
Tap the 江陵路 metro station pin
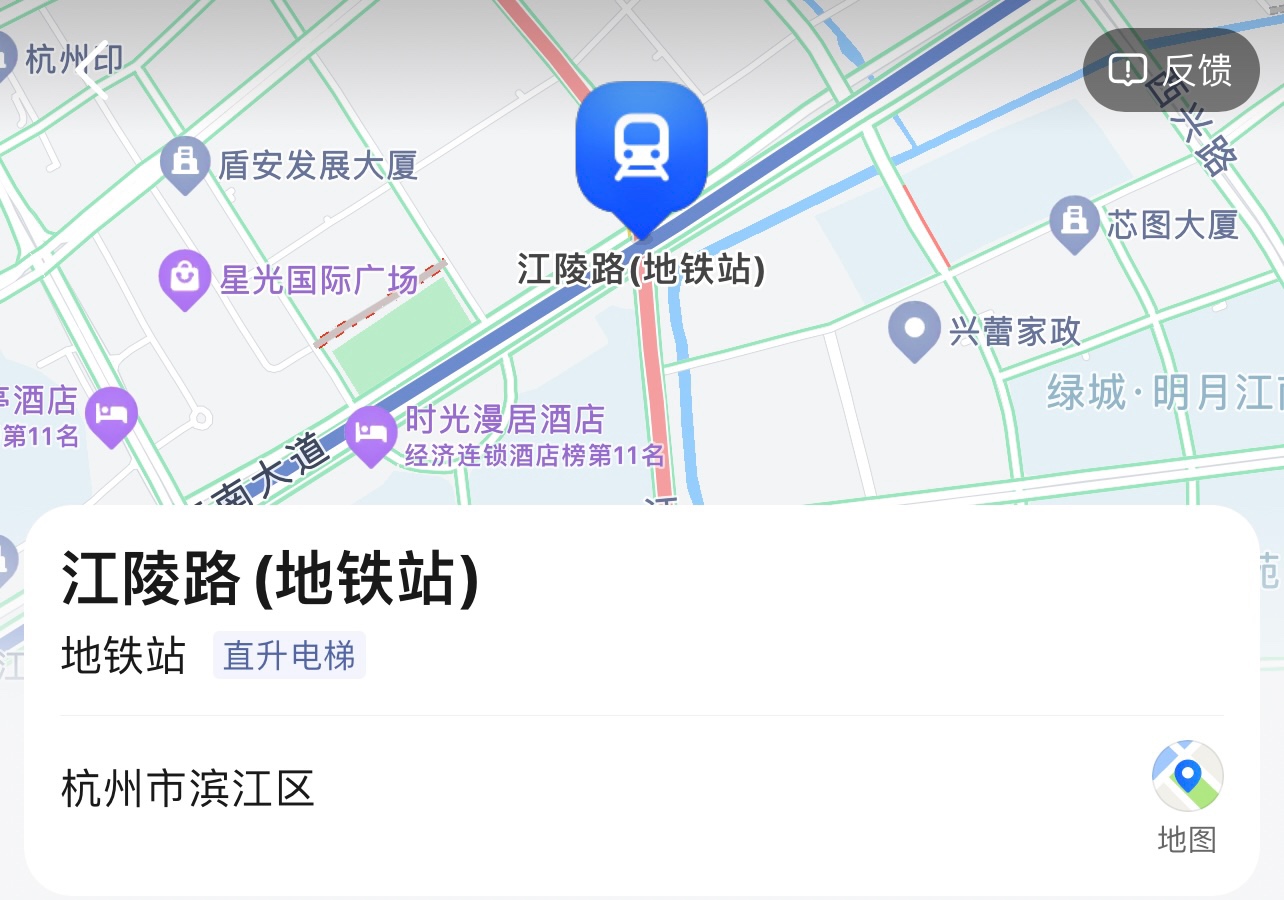tap(641, 153)
